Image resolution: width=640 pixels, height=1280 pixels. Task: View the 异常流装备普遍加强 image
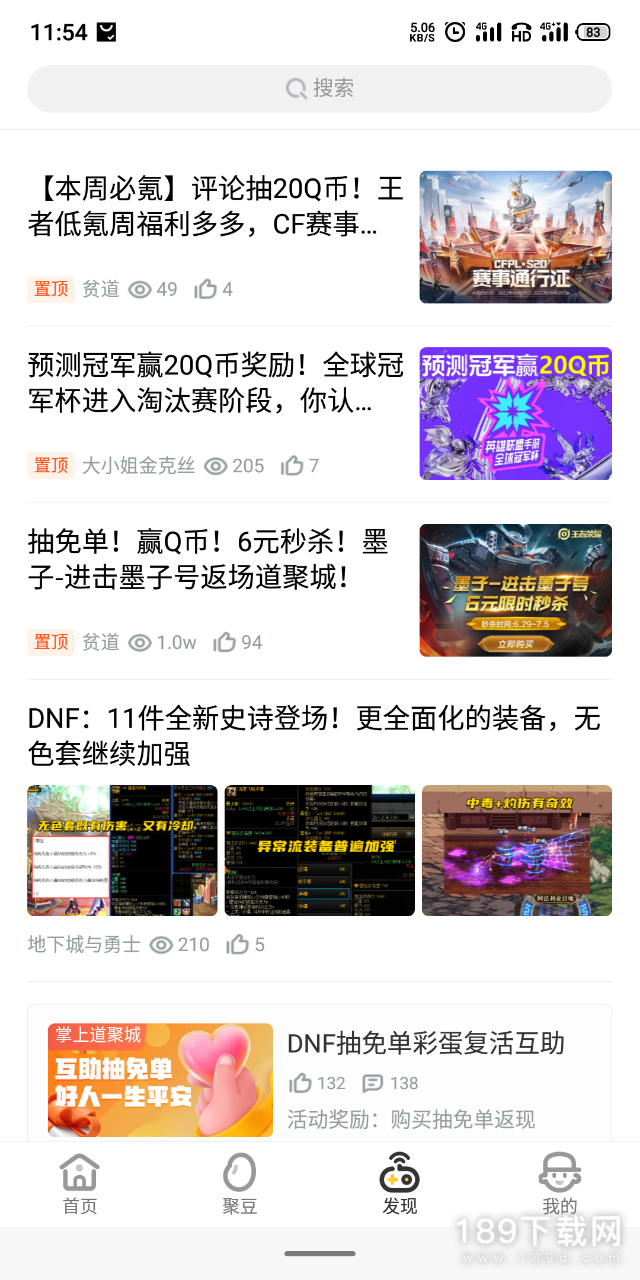[320, 850]
